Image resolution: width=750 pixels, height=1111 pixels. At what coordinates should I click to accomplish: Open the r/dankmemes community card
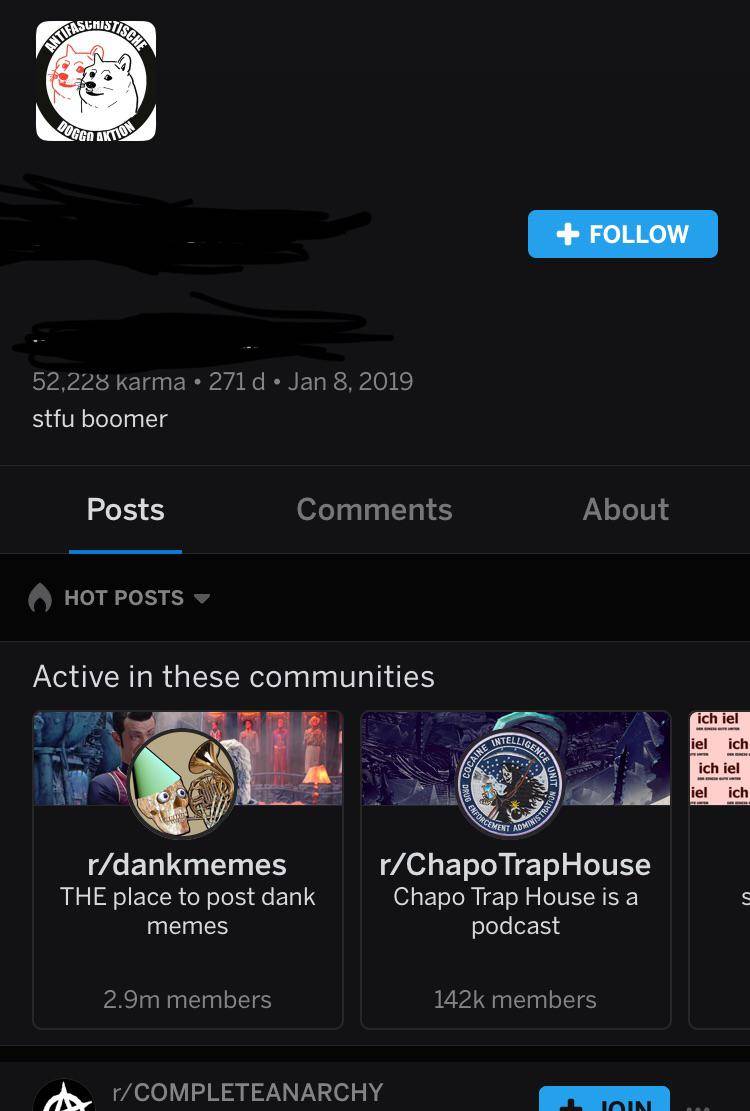(187, 870)
